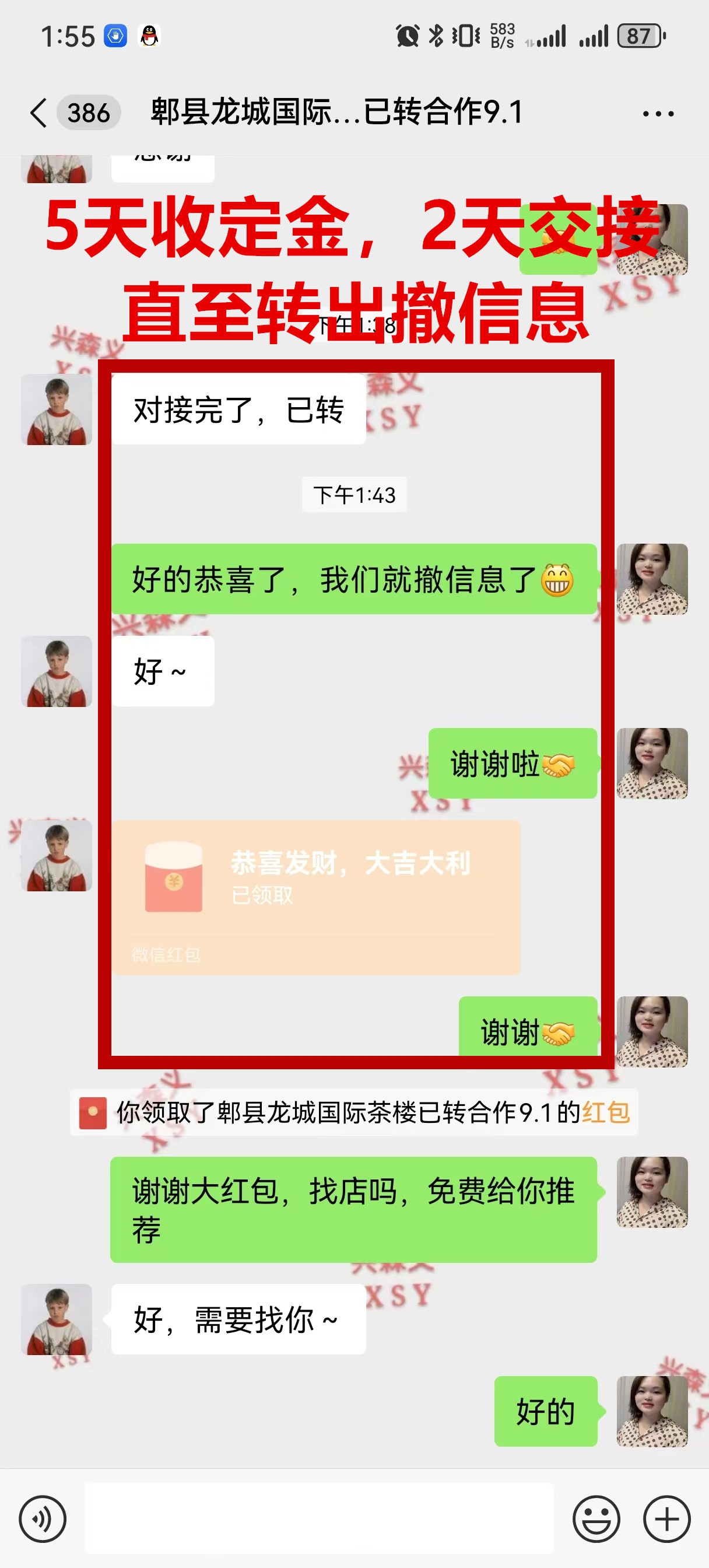Open the group chat overflow menu
Viewport: 709px width, 1568px height.
658,114
